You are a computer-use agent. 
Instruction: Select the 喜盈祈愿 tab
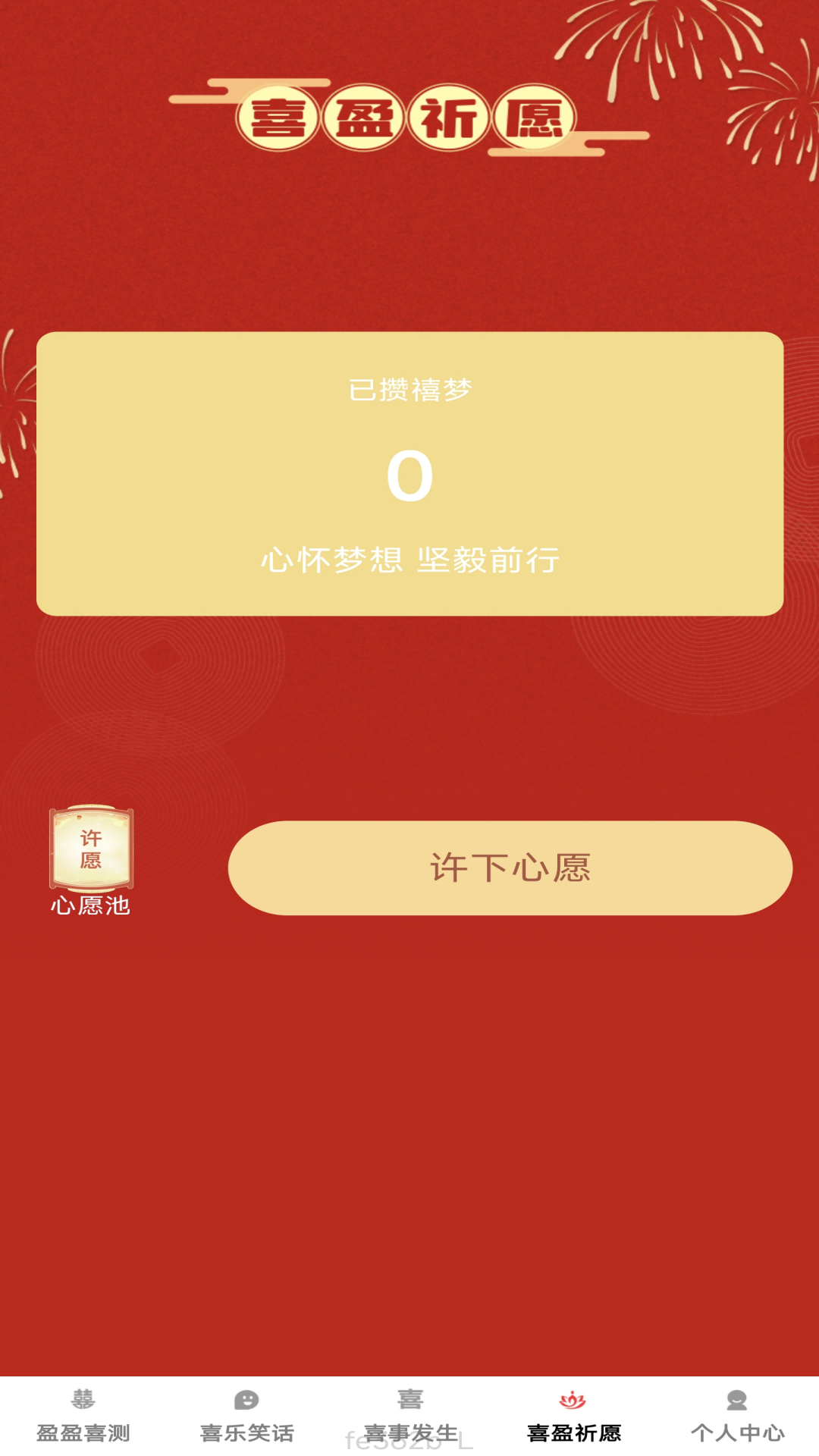574,1416
